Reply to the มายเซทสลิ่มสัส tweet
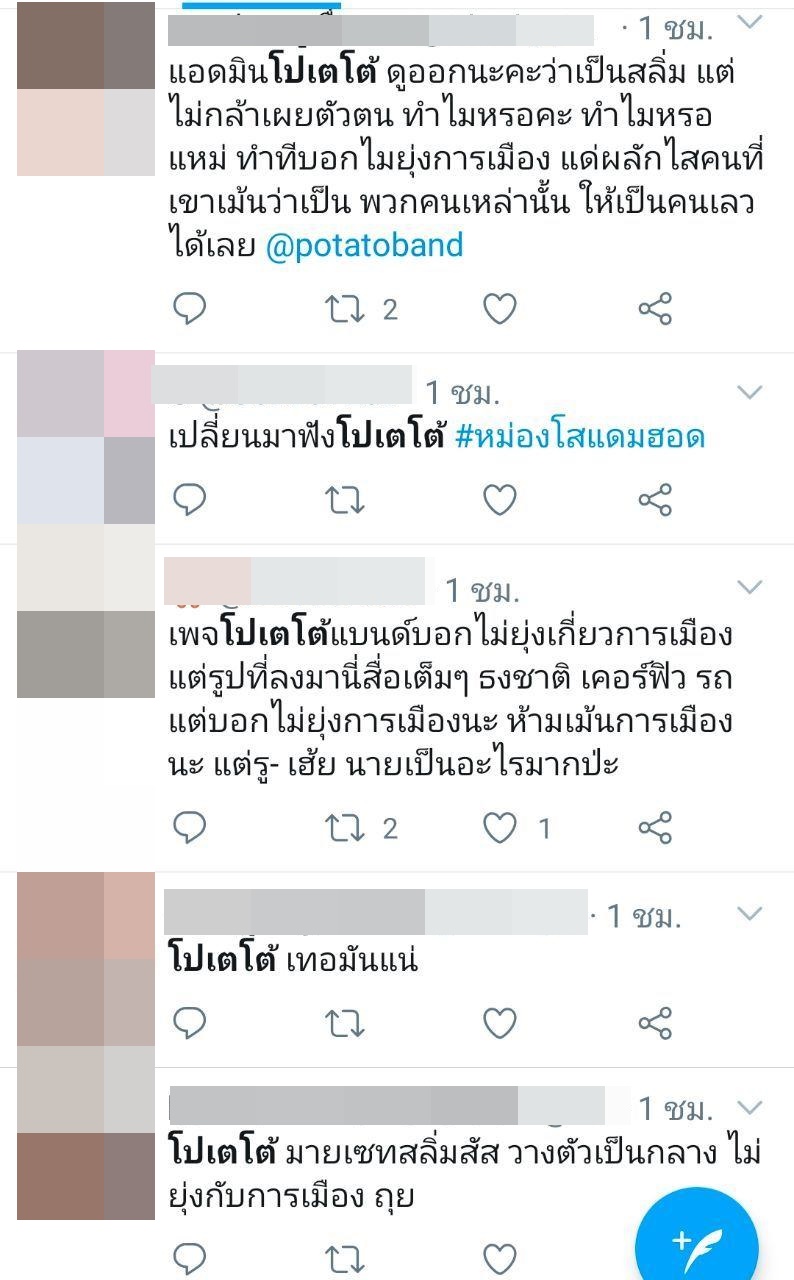 pyautogui.click(x=189, y=1257)
